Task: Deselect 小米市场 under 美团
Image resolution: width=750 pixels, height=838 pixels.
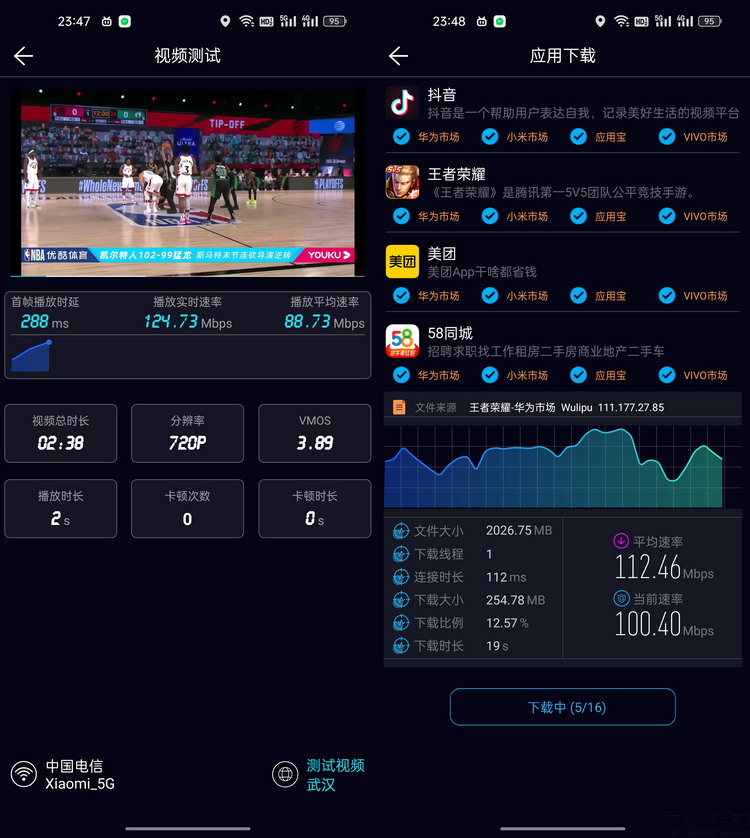Action: (x=490, y=296)
